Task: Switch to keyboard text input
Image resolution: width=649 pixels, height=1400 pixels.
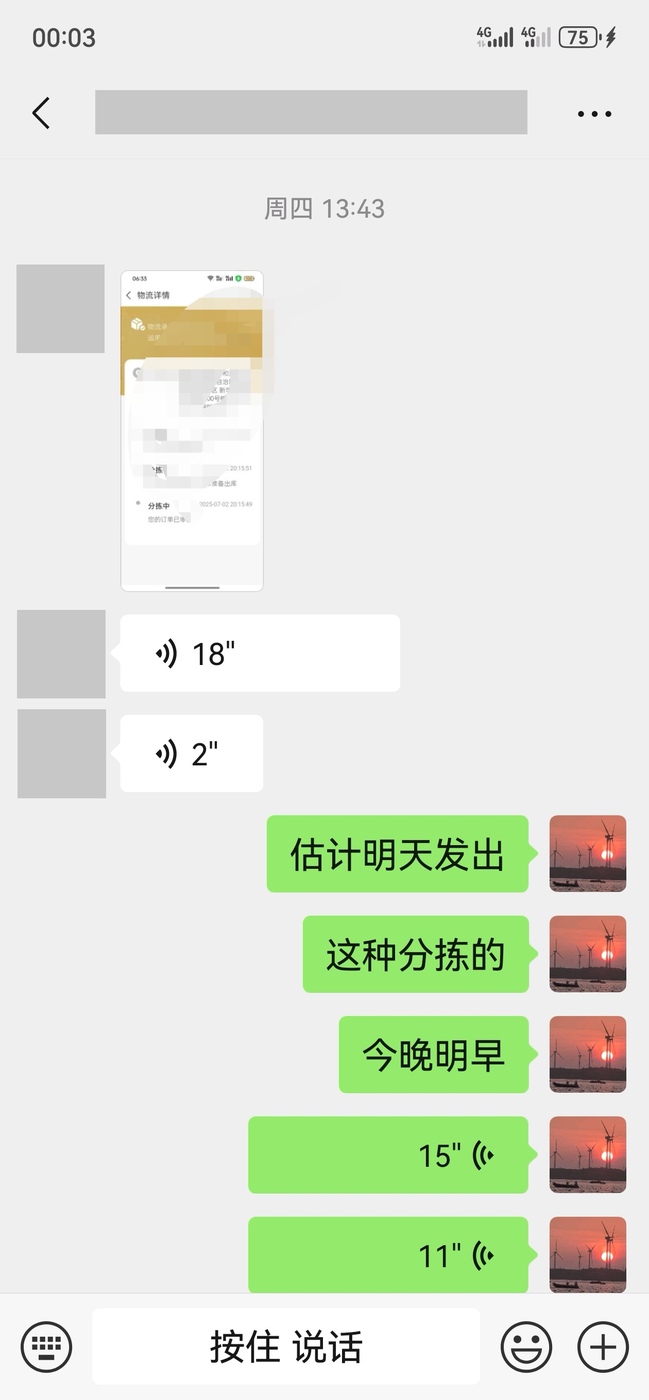Action: point(46,1346)
